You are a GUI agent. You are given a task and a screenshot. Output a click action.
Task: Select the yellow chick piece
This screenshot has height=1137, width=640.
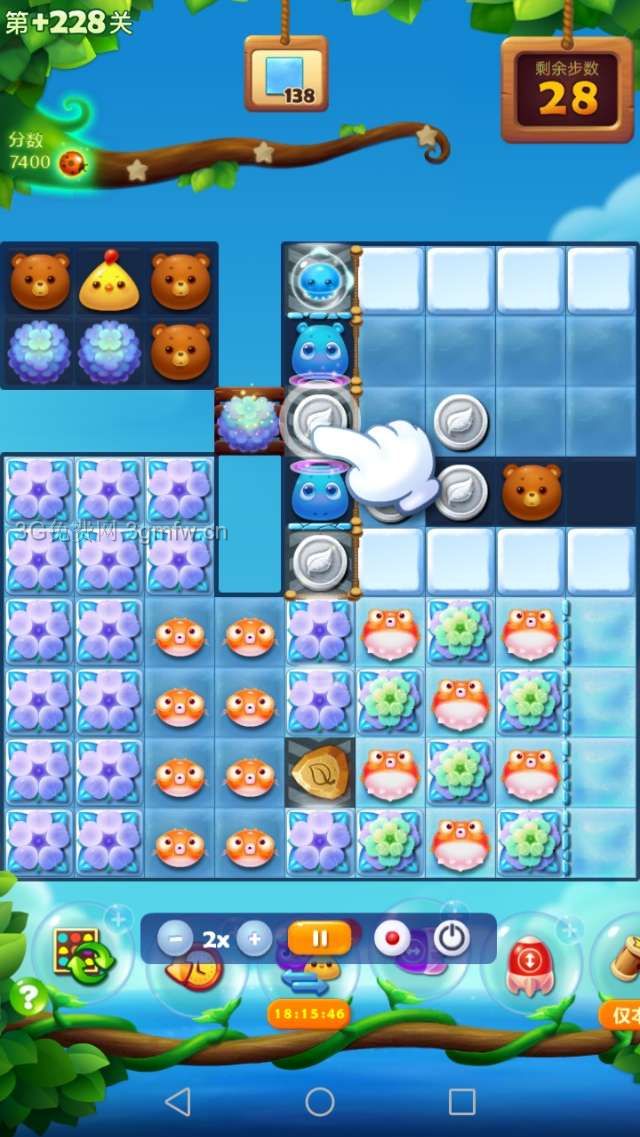click(109, 281)
